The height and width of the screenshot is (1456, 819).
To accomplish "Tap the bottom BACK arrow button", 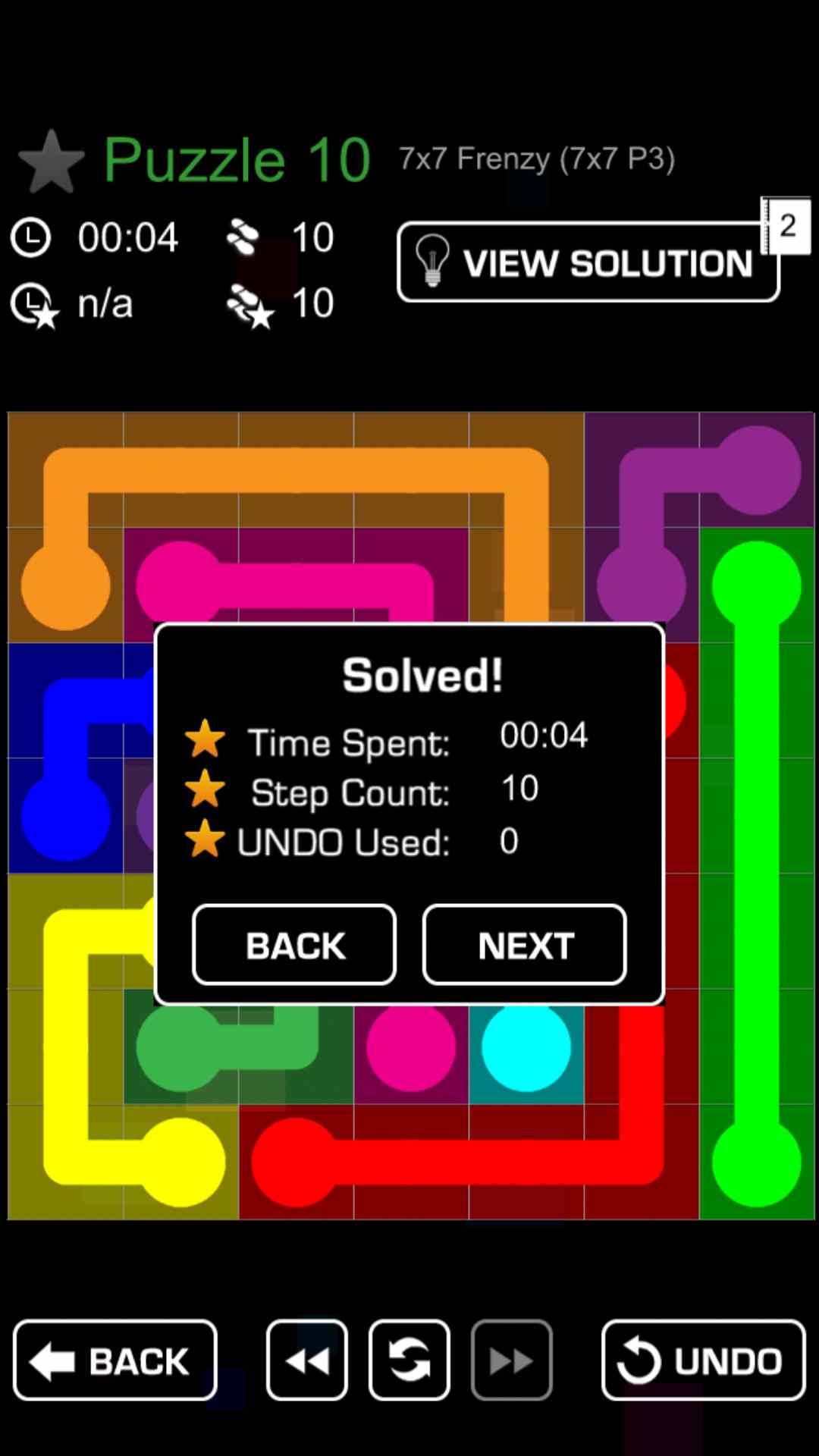I will (x=115, y=1360).
